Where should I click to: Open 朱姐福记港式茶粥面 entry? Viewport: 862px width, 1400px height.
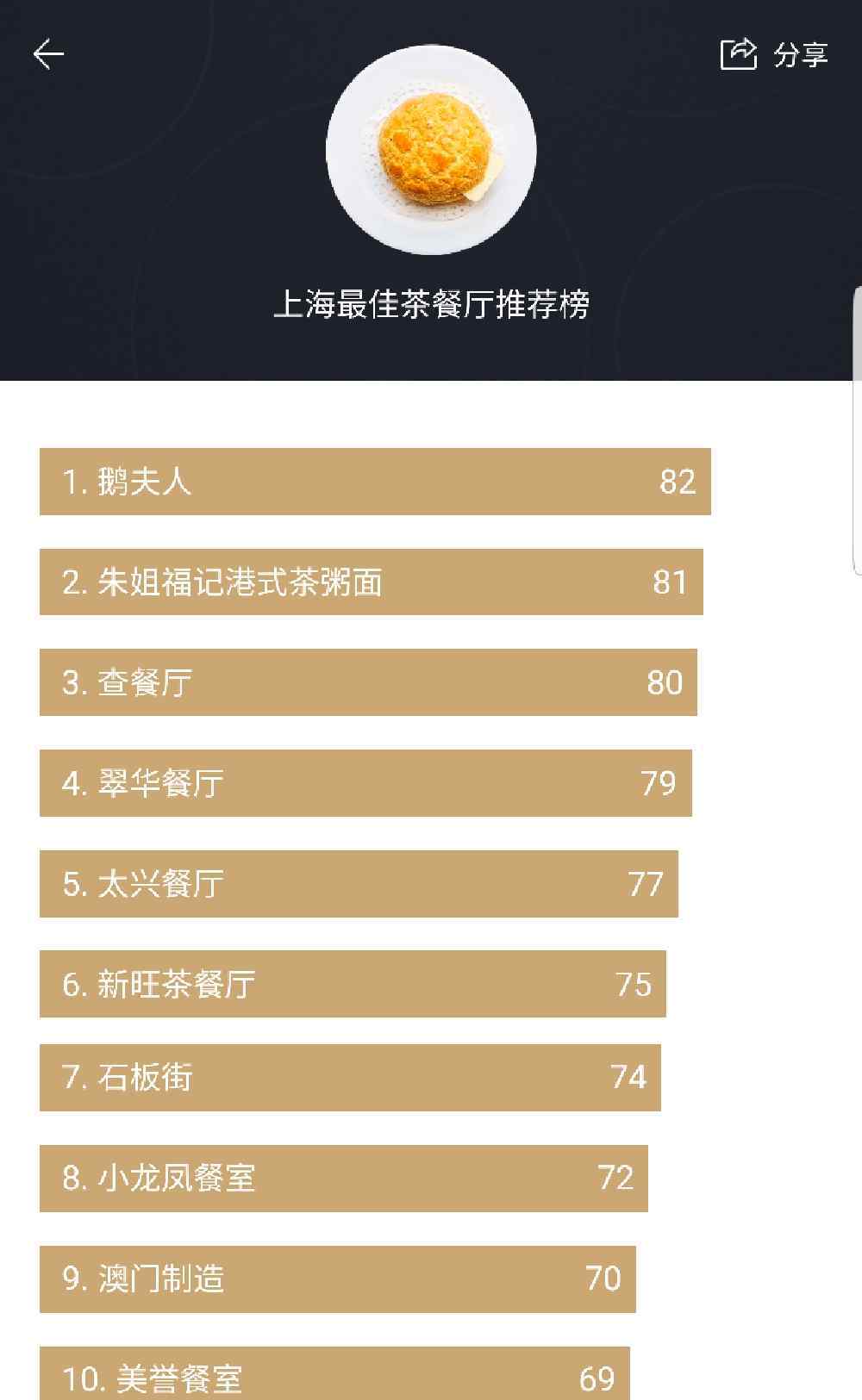371,582
